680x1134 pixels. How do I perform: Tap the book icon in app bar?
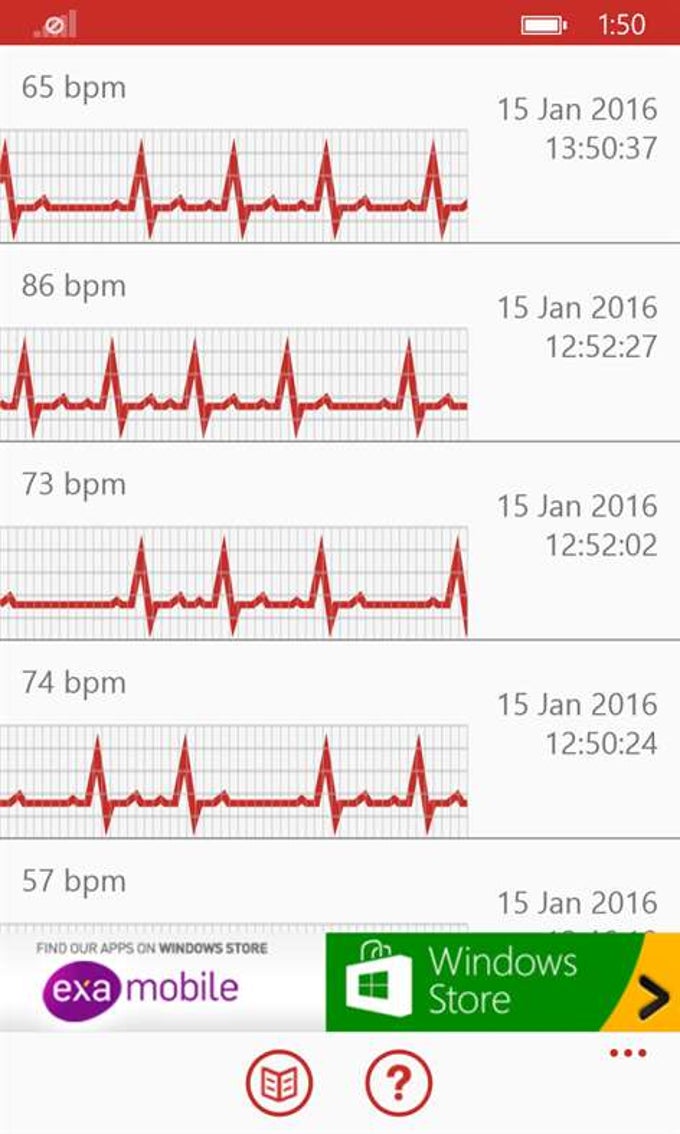[279, 1083]
